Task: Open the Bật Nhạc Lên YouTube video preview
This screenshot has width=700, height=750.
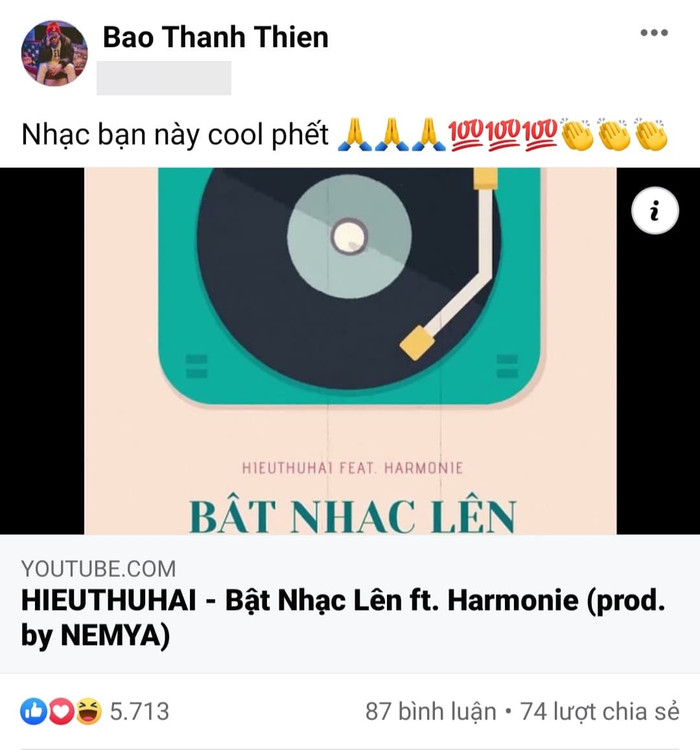Action: pos(350,350)
